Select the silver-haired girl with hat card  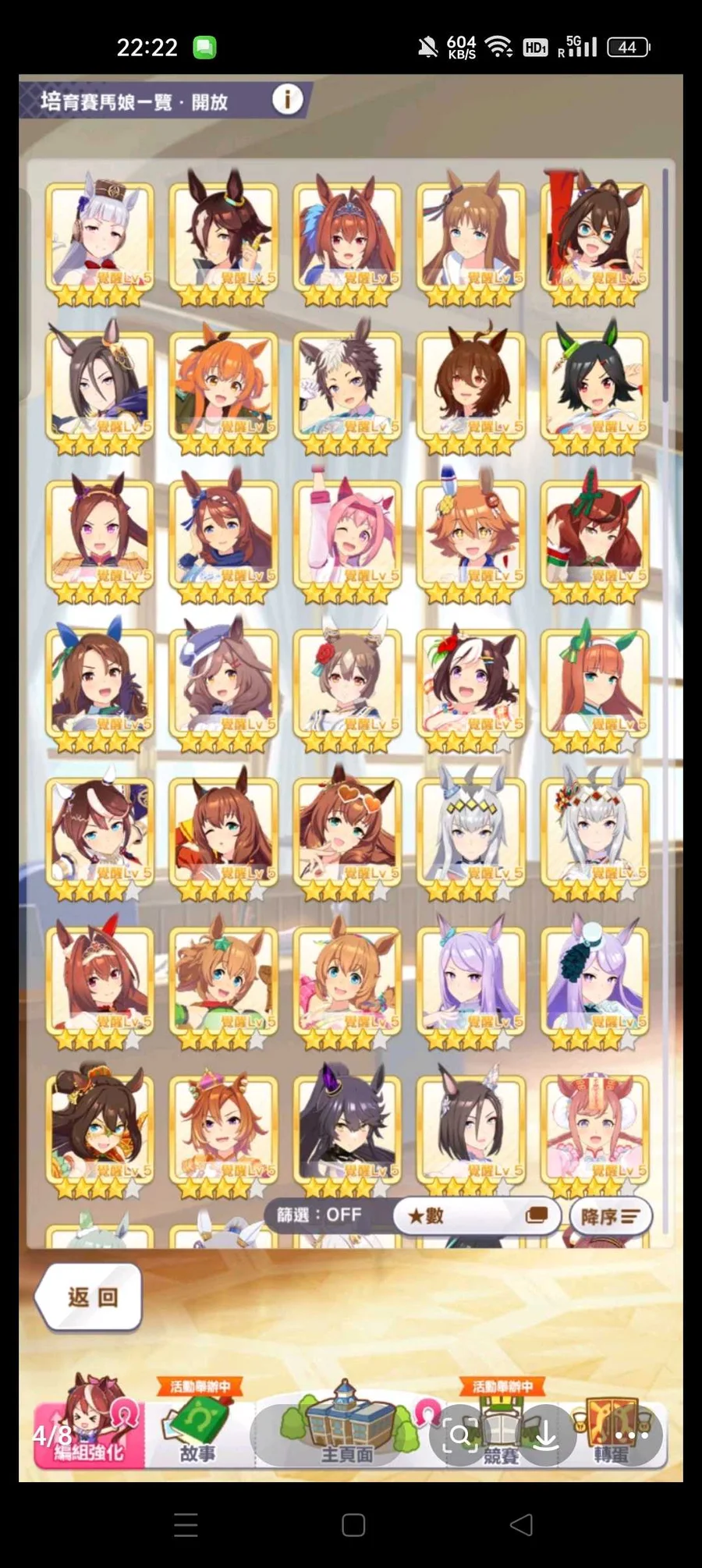pyautogui.click(x=100, y=238)
